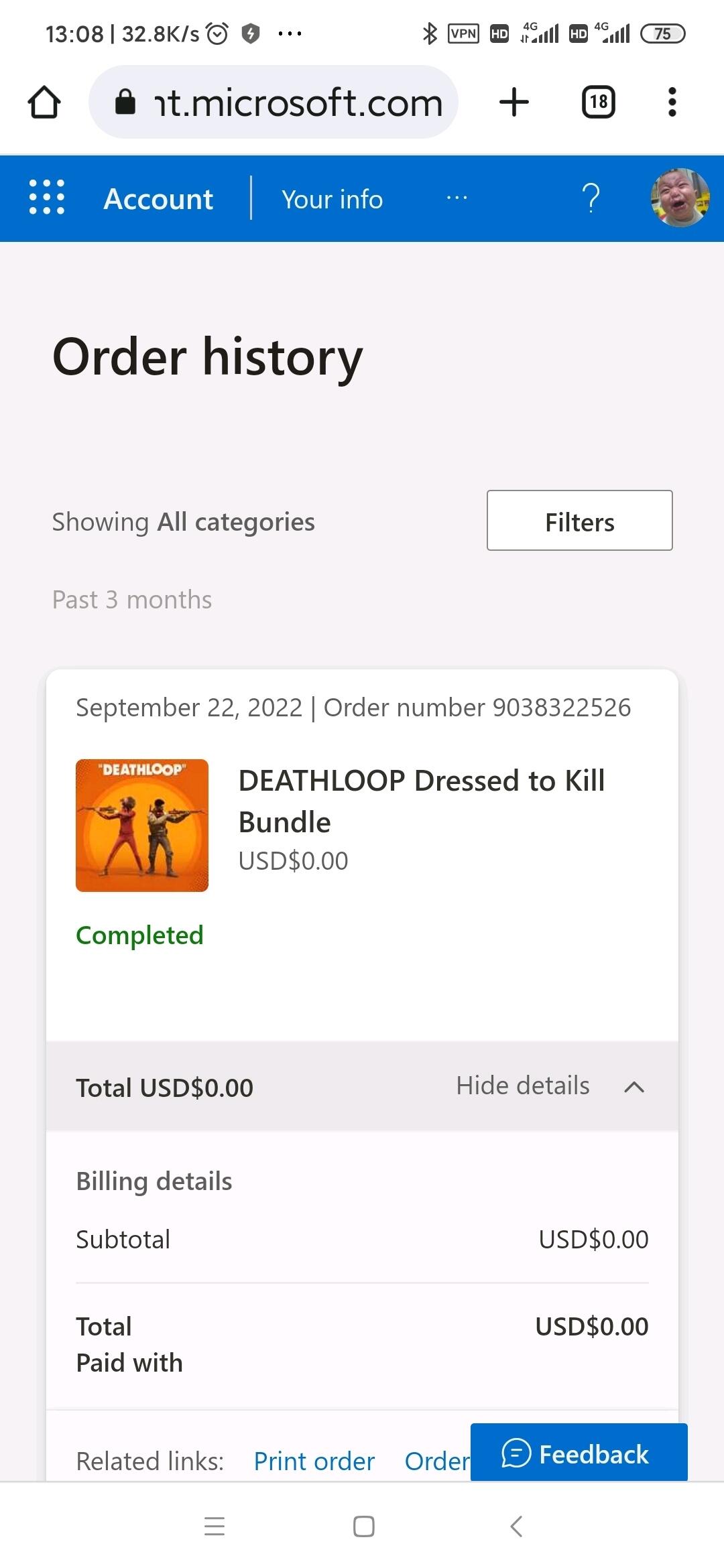Open the DEATHLOOP bundle cover image
The height and width of the screenshot is (1568, 724).
click(142, 825)
